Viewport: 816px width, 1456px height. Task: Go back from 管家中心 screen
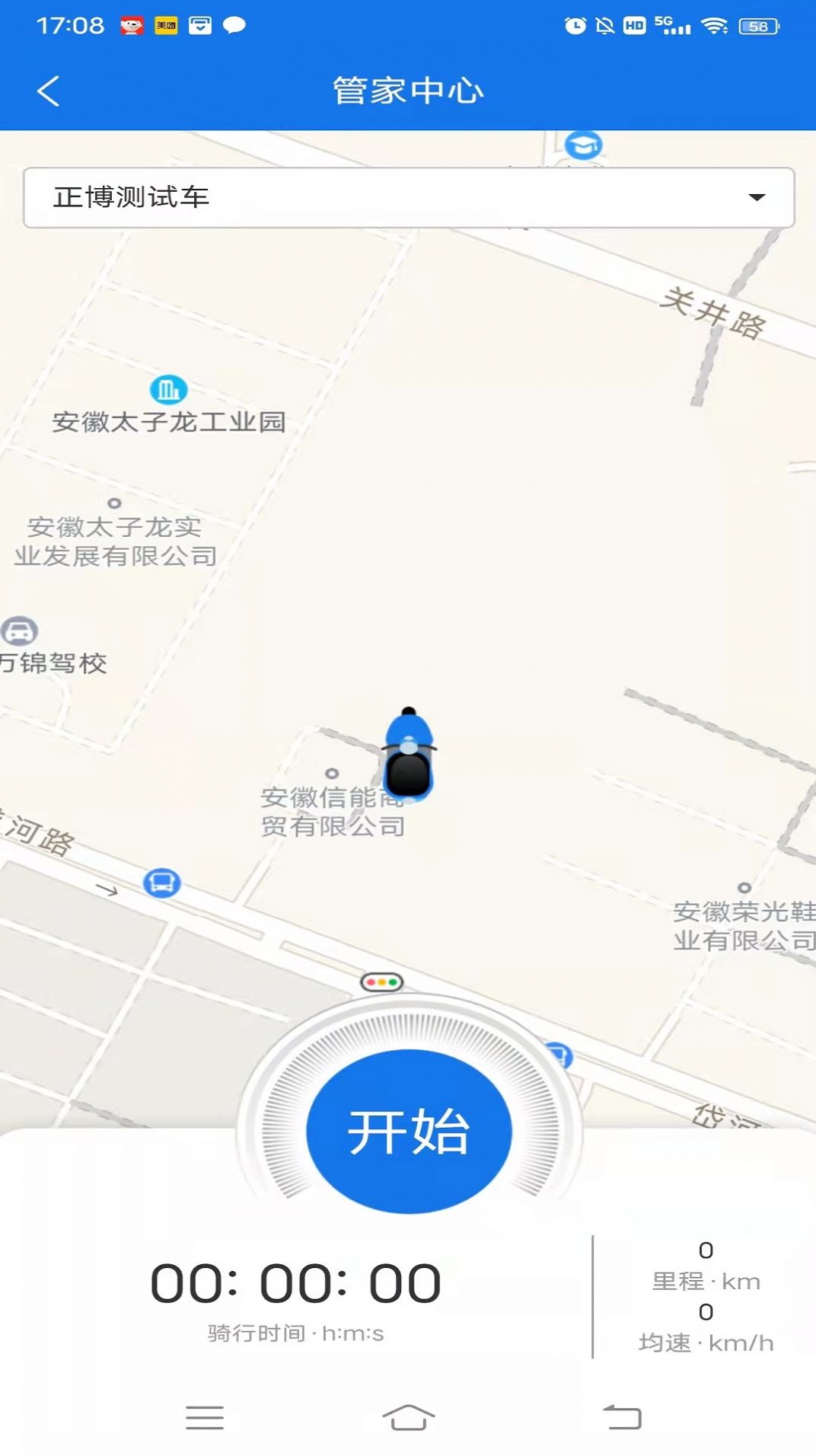coord(49,91)
